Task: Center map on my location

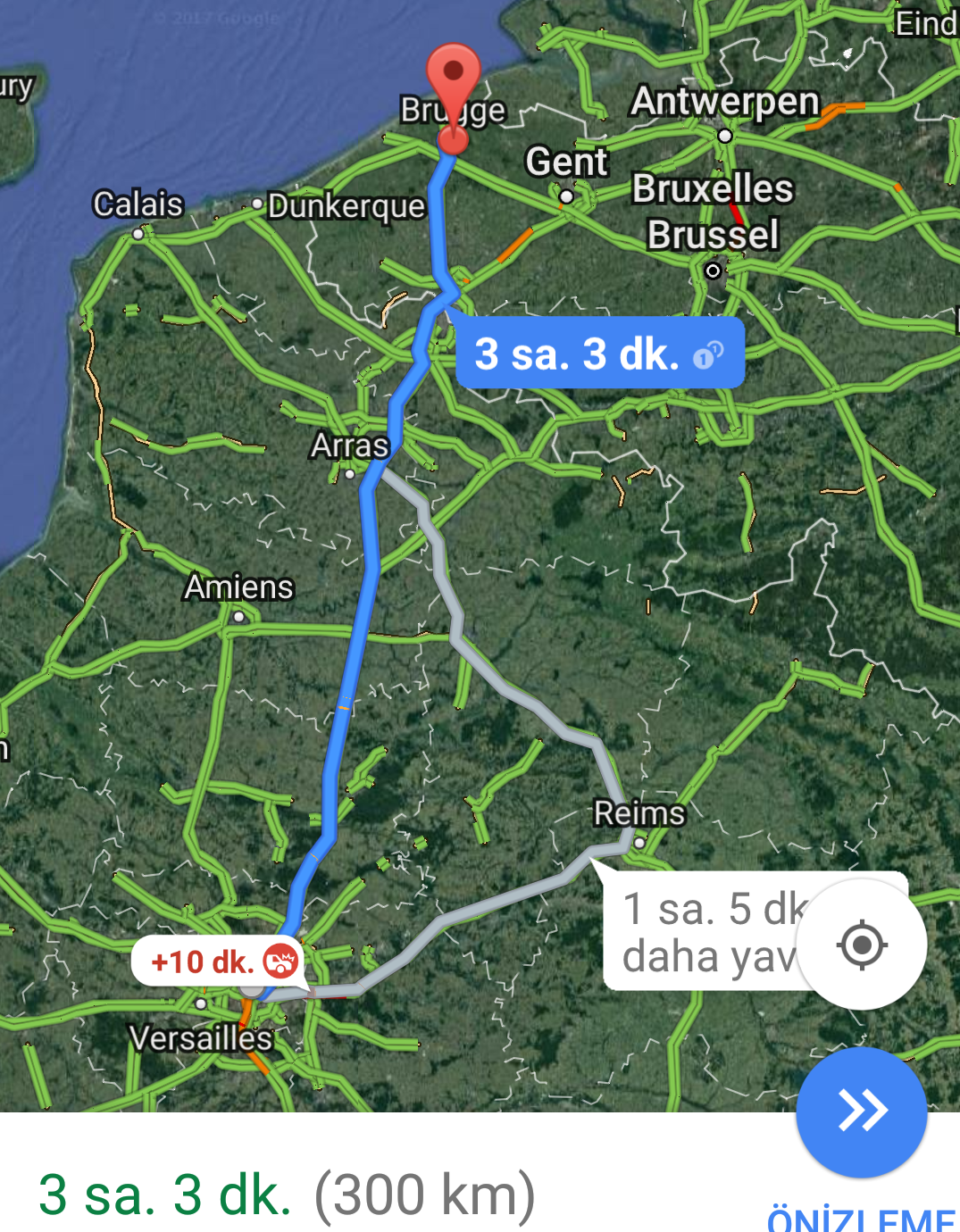Action: pos(861,945)
